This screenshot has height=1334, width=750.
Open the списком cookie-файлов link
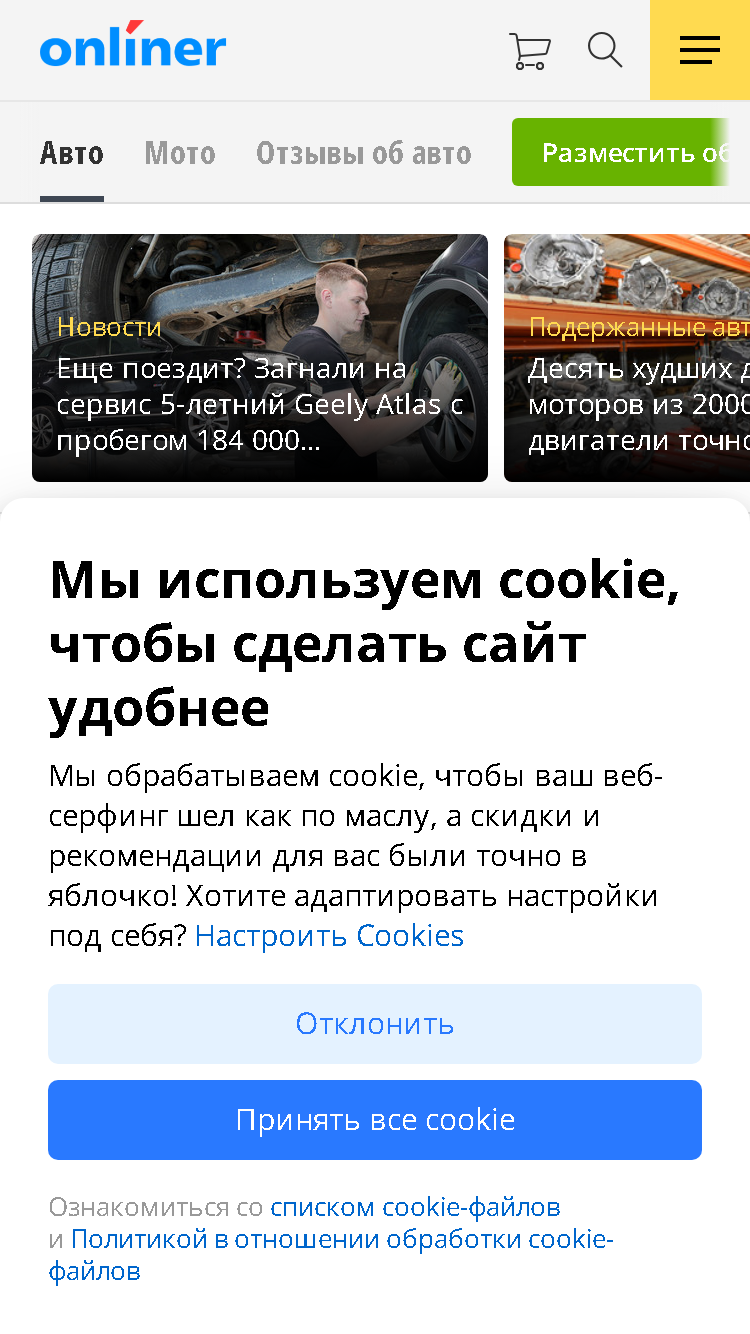[415, 1207]
